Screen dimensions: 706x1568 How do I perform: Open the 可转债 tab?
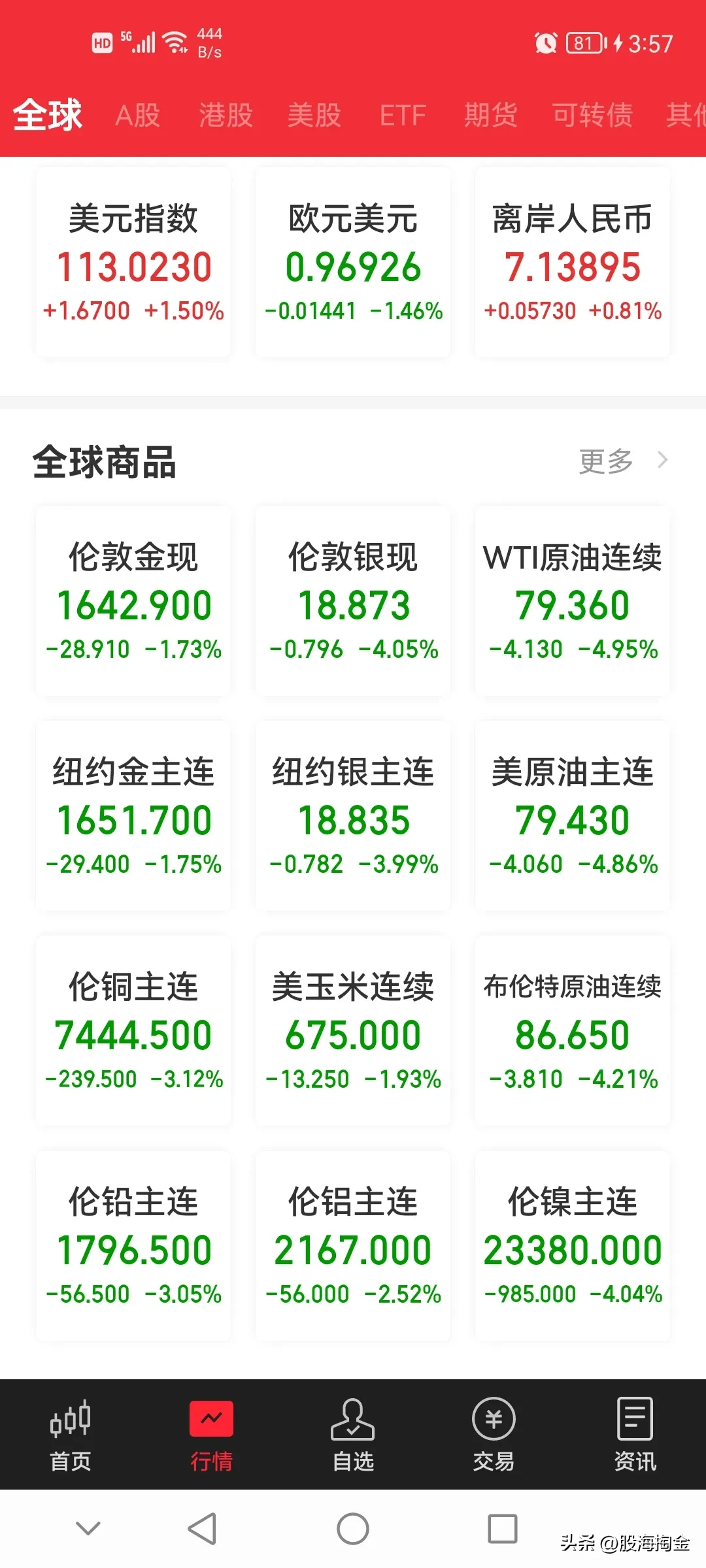click(x=593, y=116)
